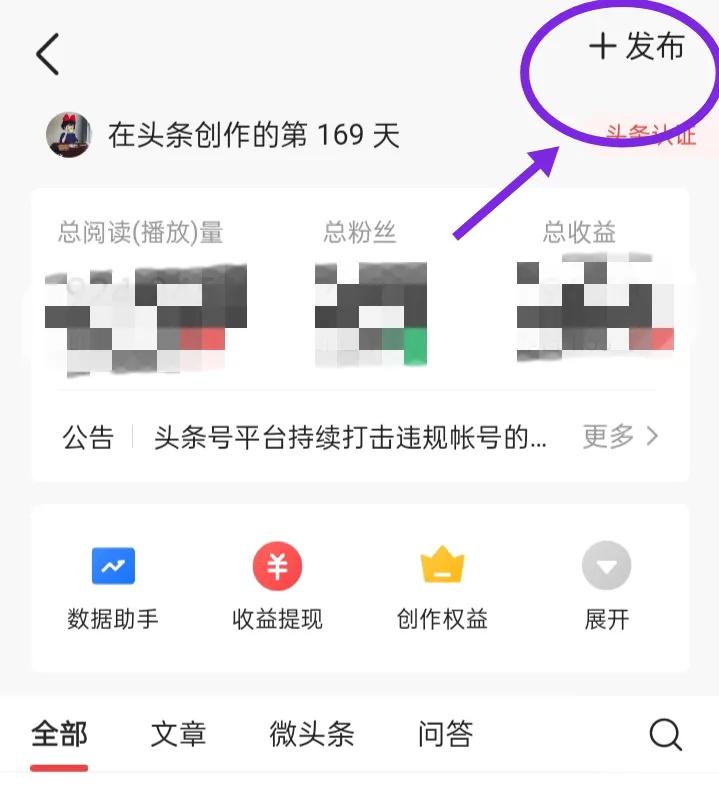Open 创作权益 creator benefits
This screenshot has height=787, width=719.
(442, 589)
